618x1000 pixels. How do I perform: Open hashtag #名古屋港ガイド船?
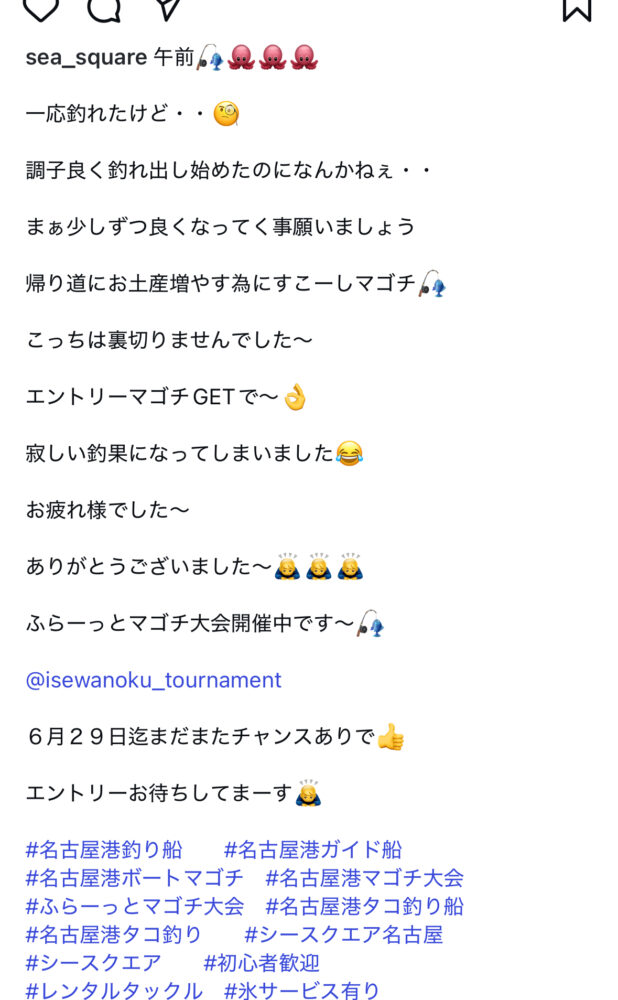(x=313, y=850)
